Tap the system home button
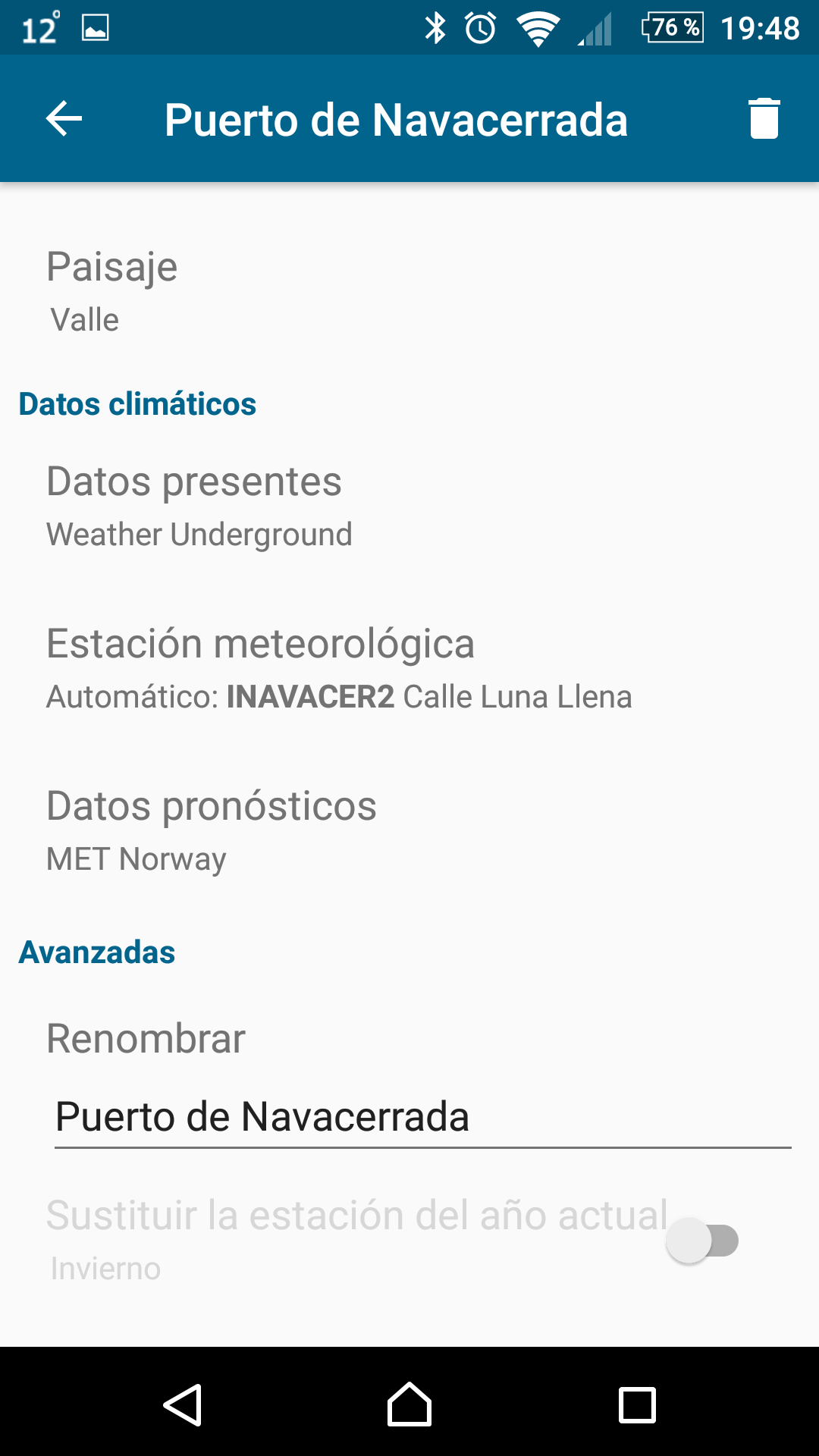 click(409, 1404)
